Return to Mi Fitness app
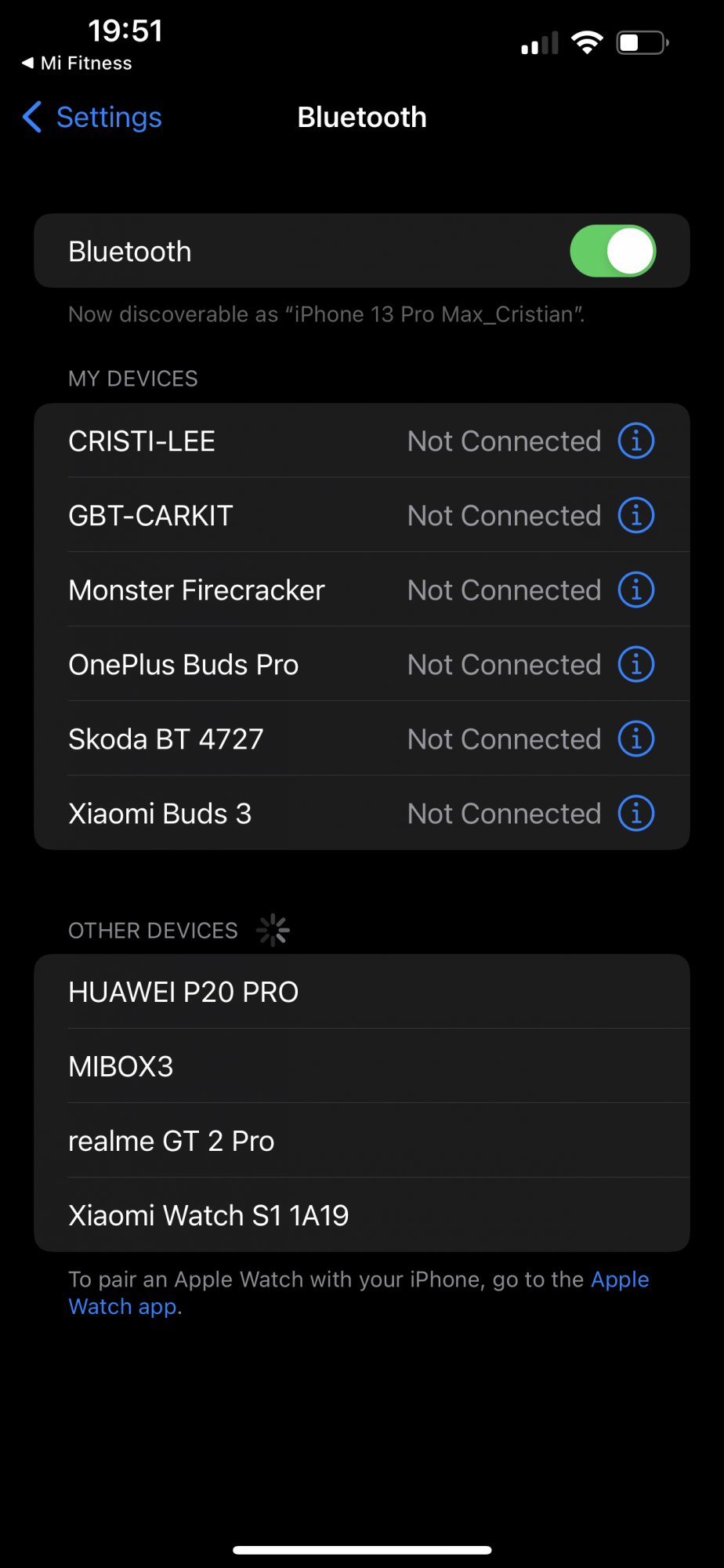 [x=77, y=64]
